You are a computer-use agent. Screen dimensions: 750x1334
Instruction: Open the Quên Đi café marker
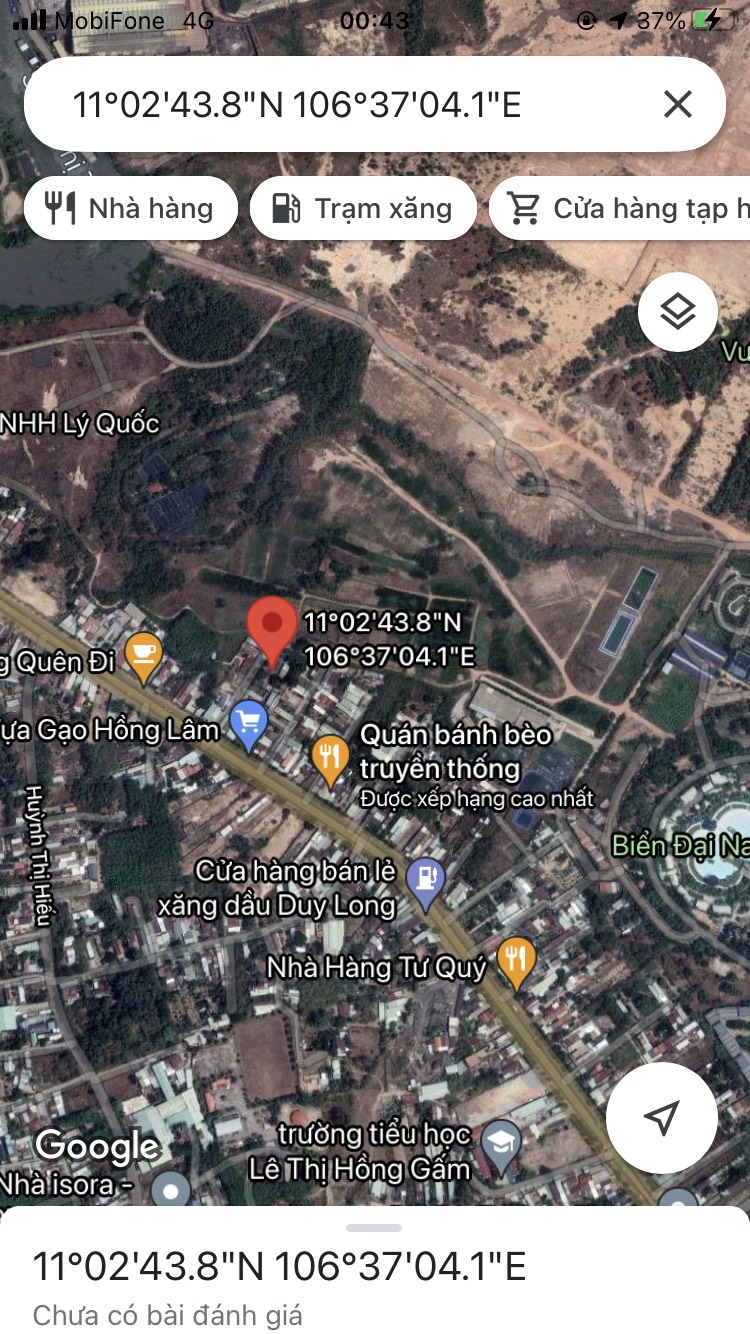click(x=145, y=656)
